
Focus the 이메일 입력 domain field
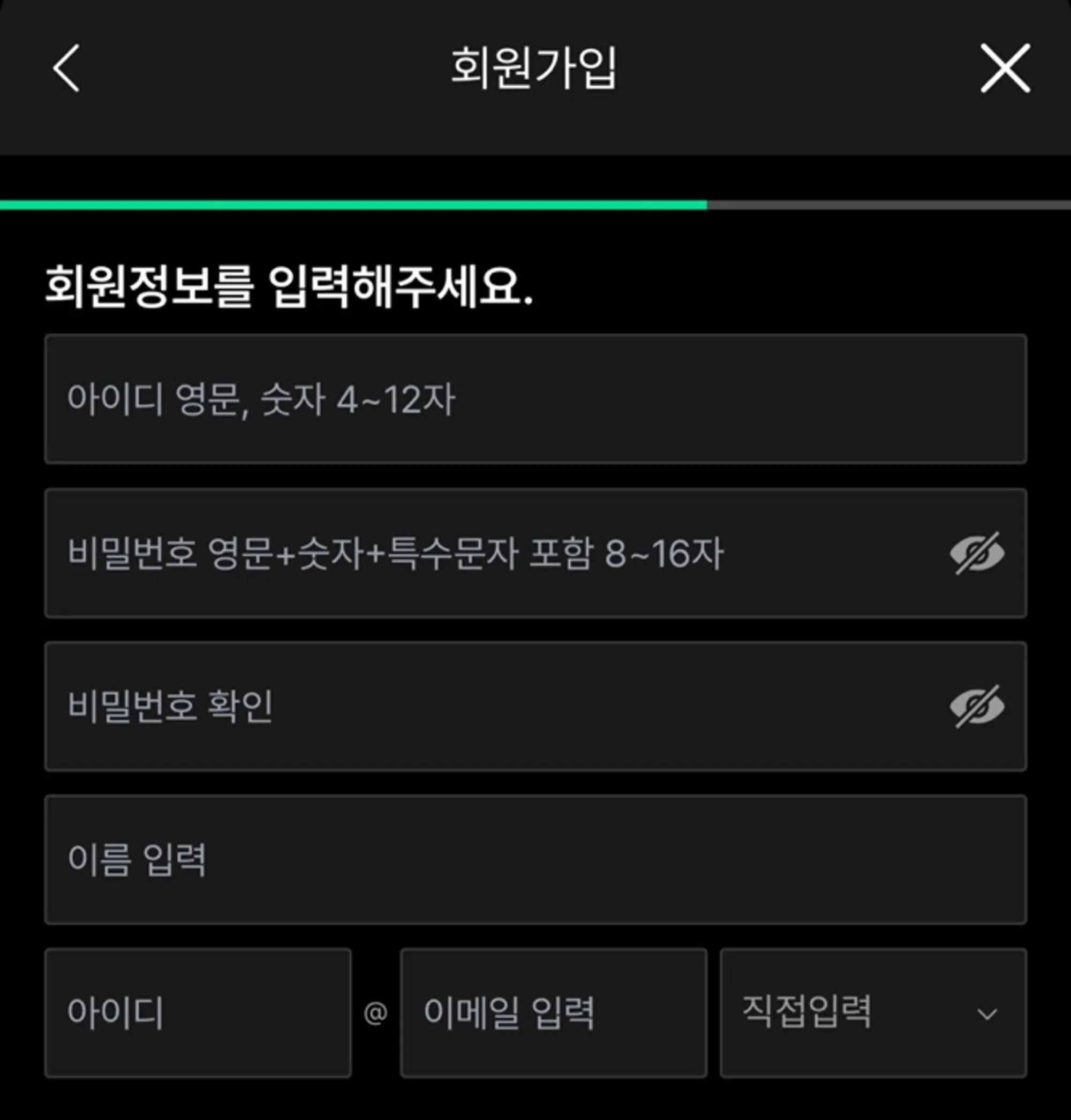click(x=553, y=1013)
